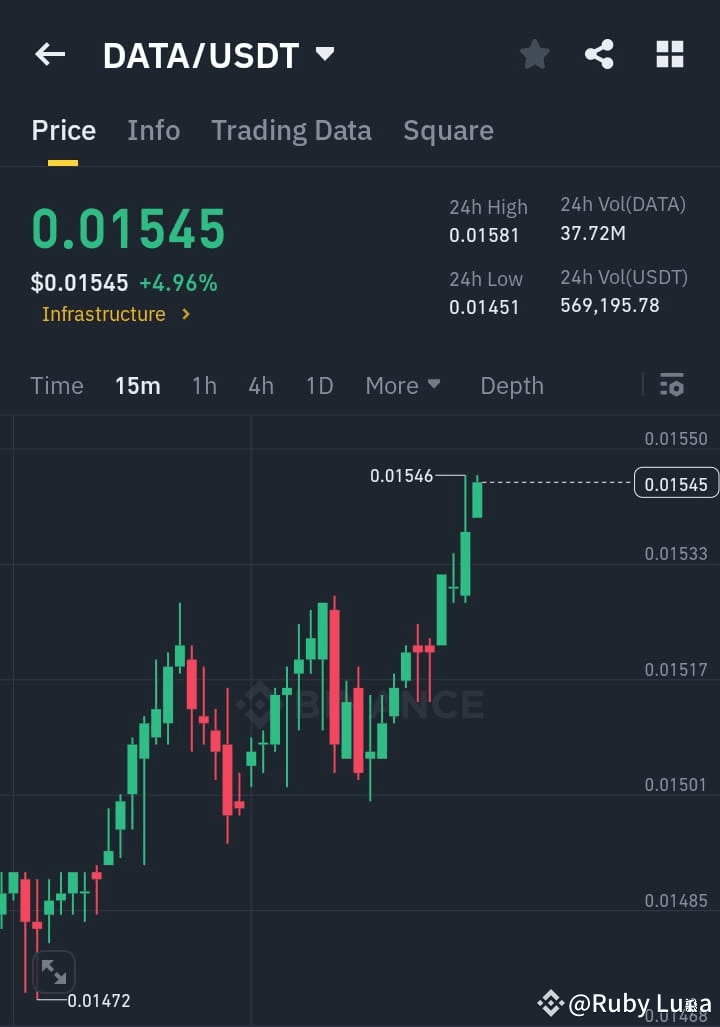
Task: Open the Time interval option
Action: [57, 385]
